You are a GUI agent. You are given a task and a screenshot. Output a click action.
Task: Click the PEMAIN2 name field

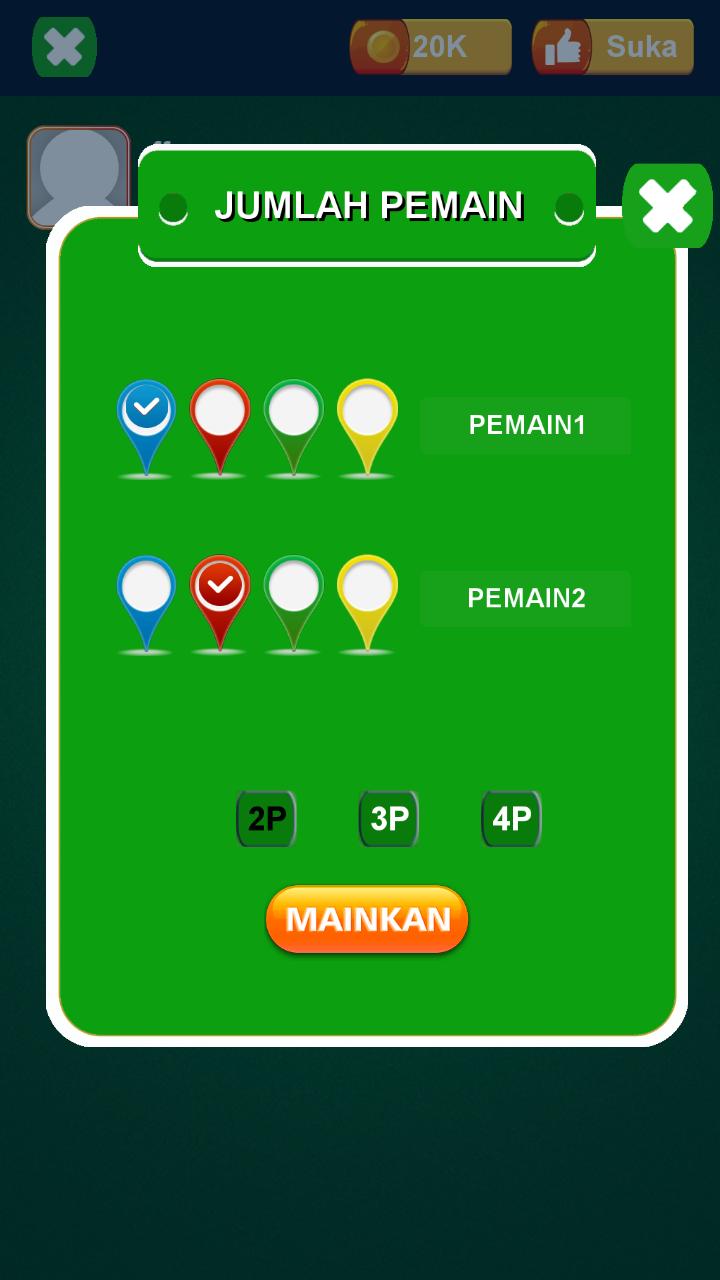[527, 598]
